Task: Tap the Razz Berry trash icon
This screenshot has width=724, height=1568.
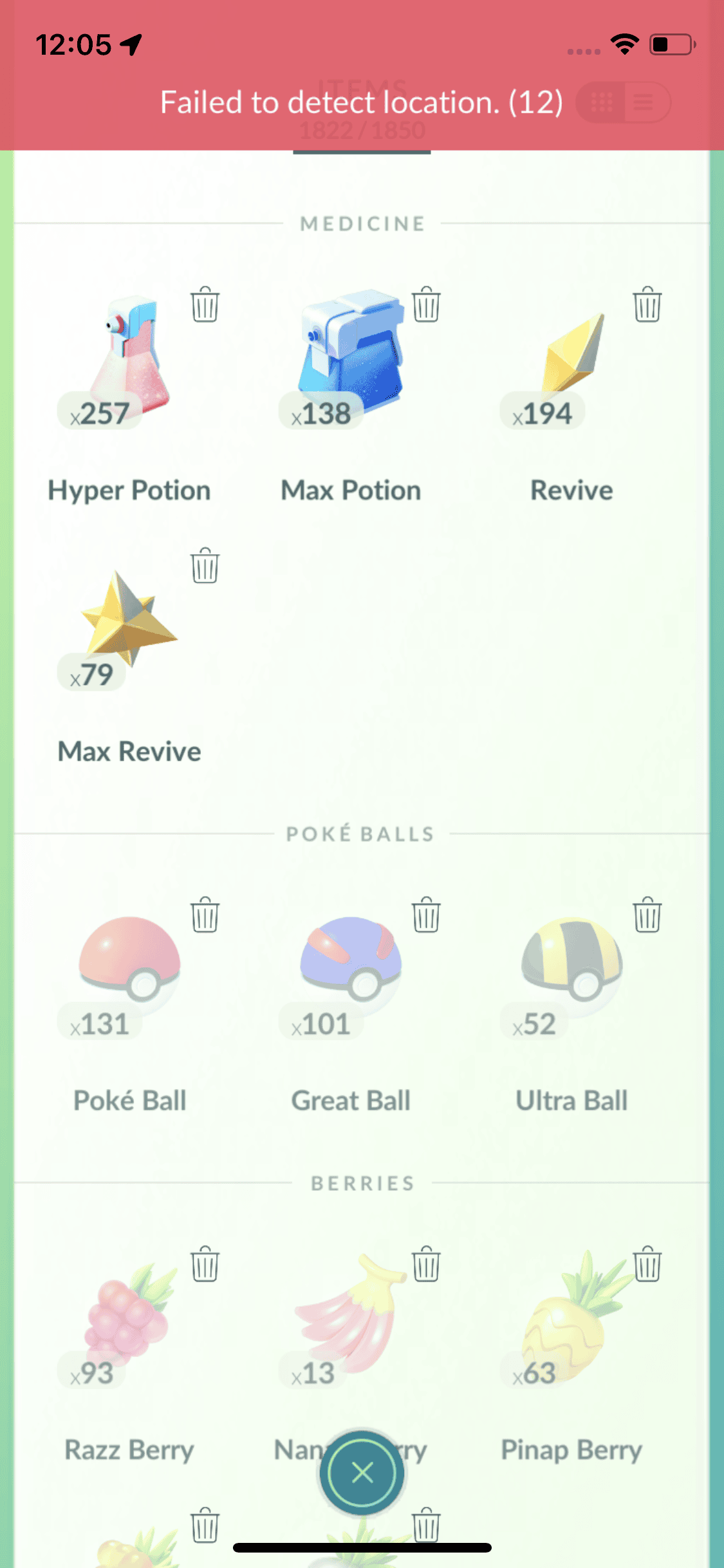Action: 205,1264
